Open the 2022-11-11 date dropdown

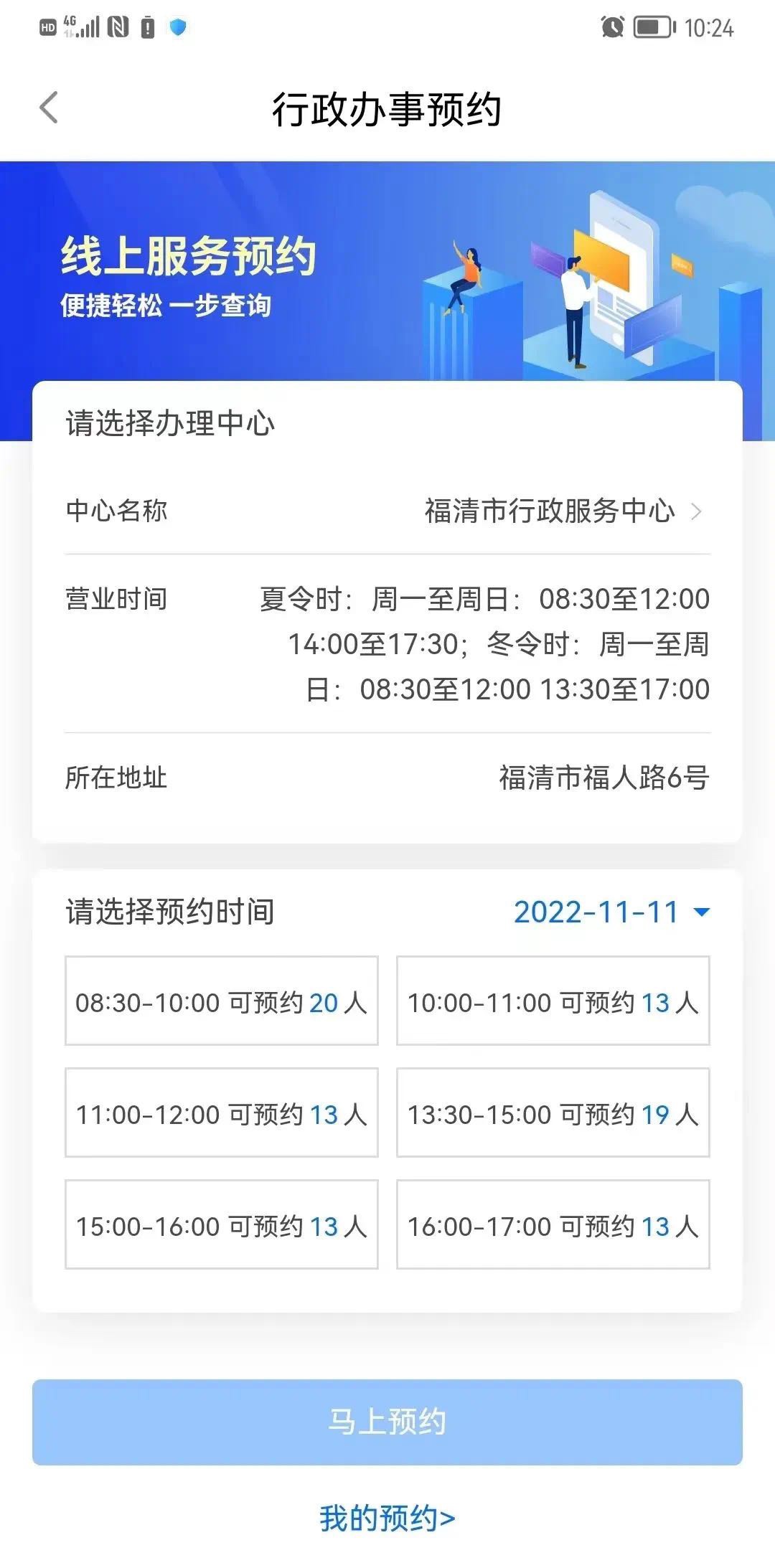[611, 912]
